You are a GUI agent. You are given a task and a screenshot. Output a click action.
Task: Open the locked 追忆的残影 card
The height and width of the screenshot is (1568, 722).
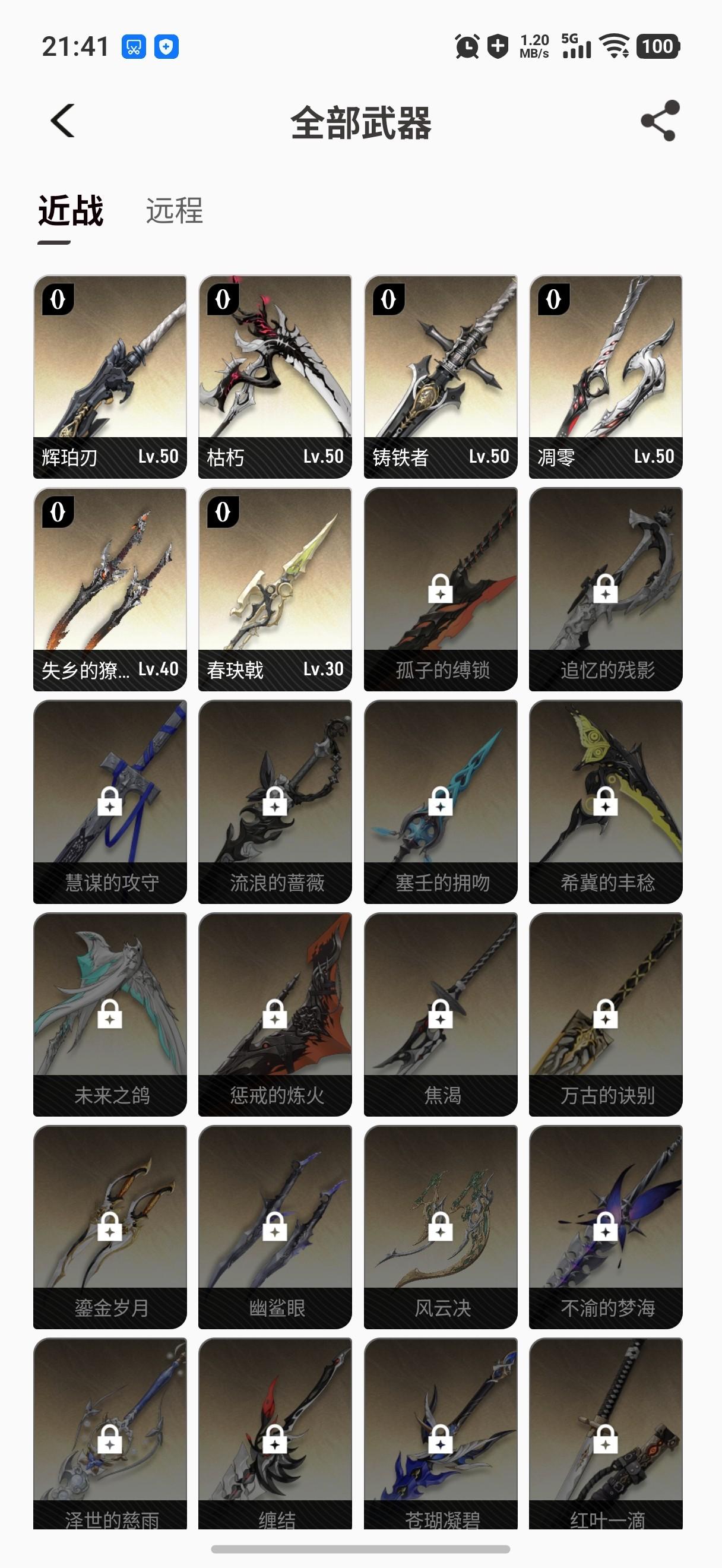606,589
